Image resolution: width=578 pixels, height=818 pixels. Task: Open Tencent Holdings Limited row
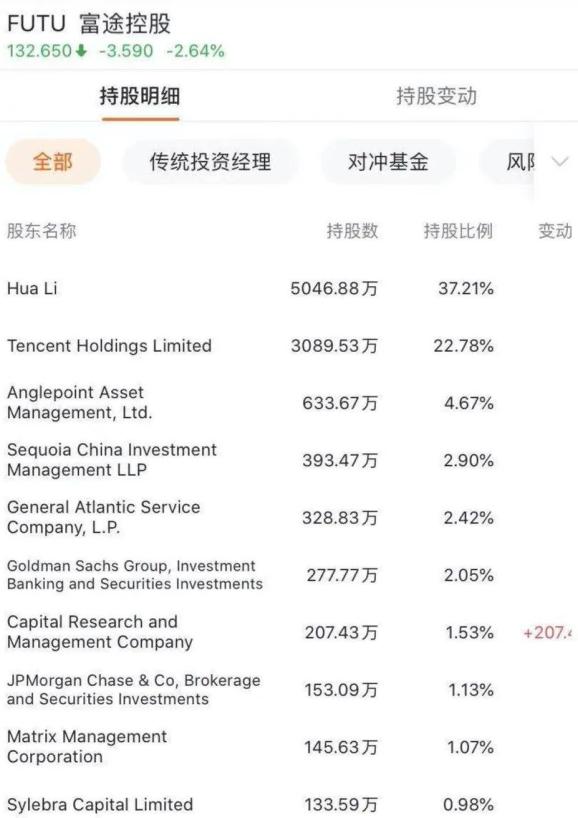[289, 345]
